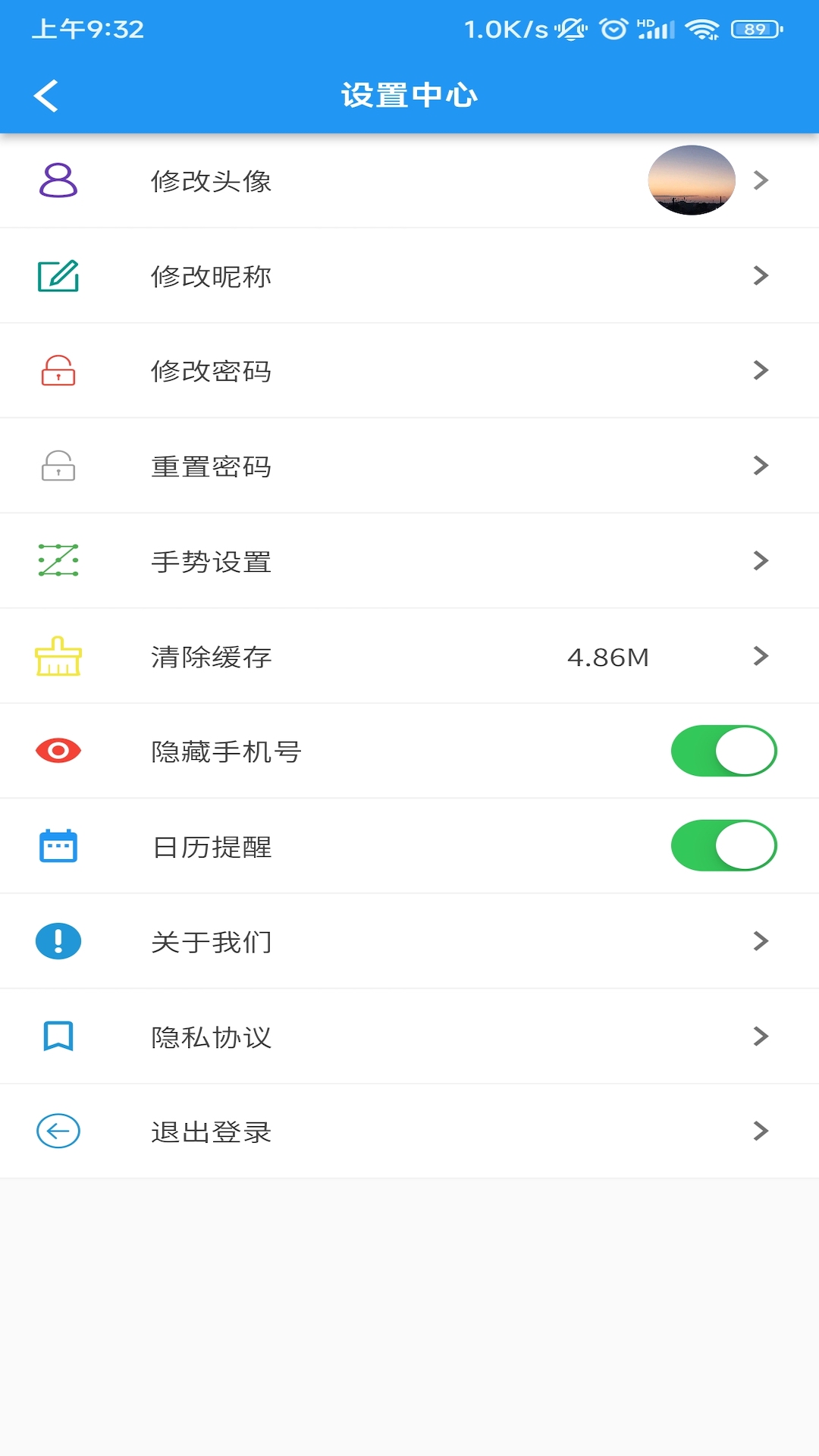Click the purple profile icon next to 修改头像

pyautogui.click(x=57, y=180)
